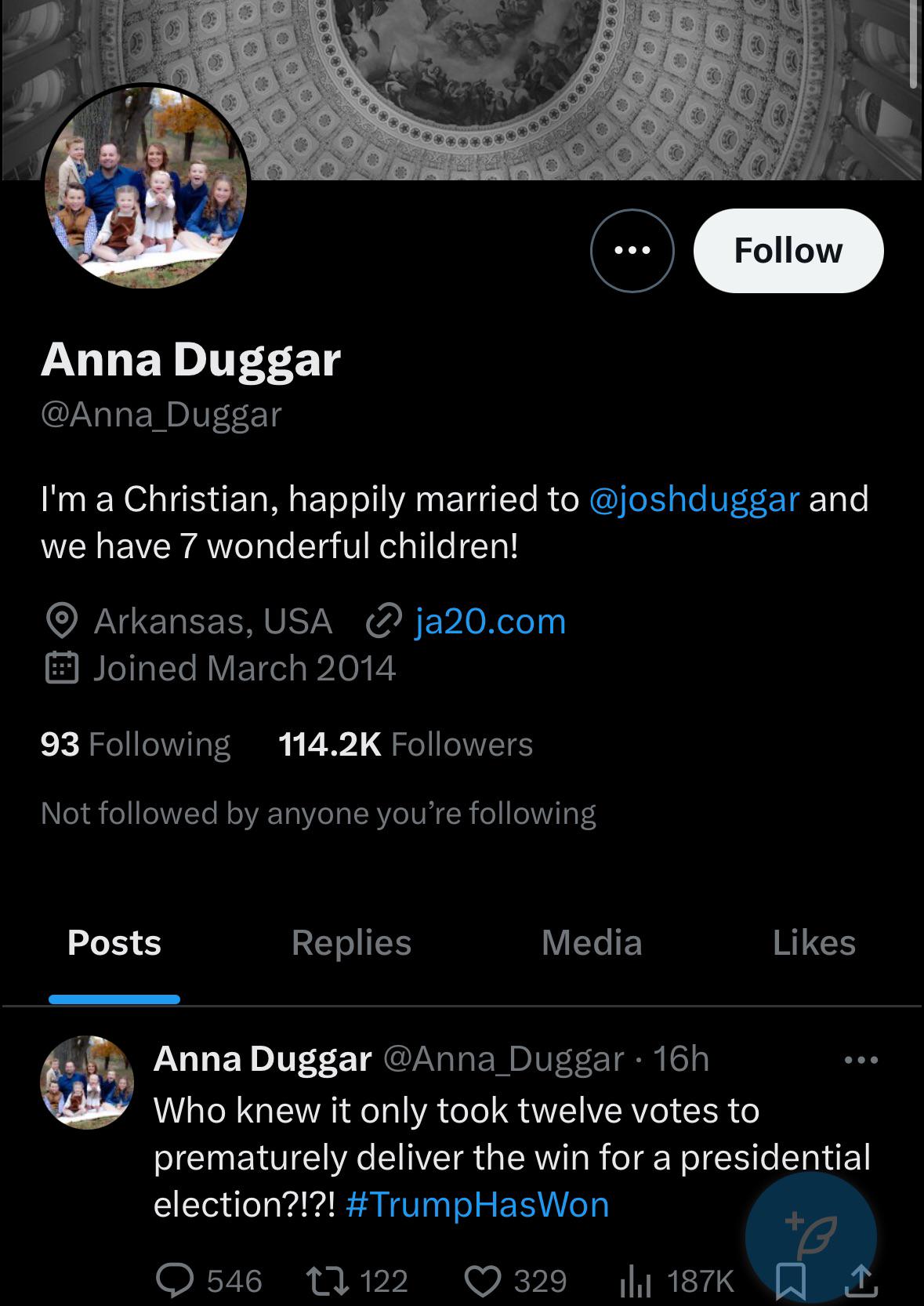The width and height of the screenshot is (924, 1306).
Task: Visit the ja20.com website link
Action: tap(490, 622)
